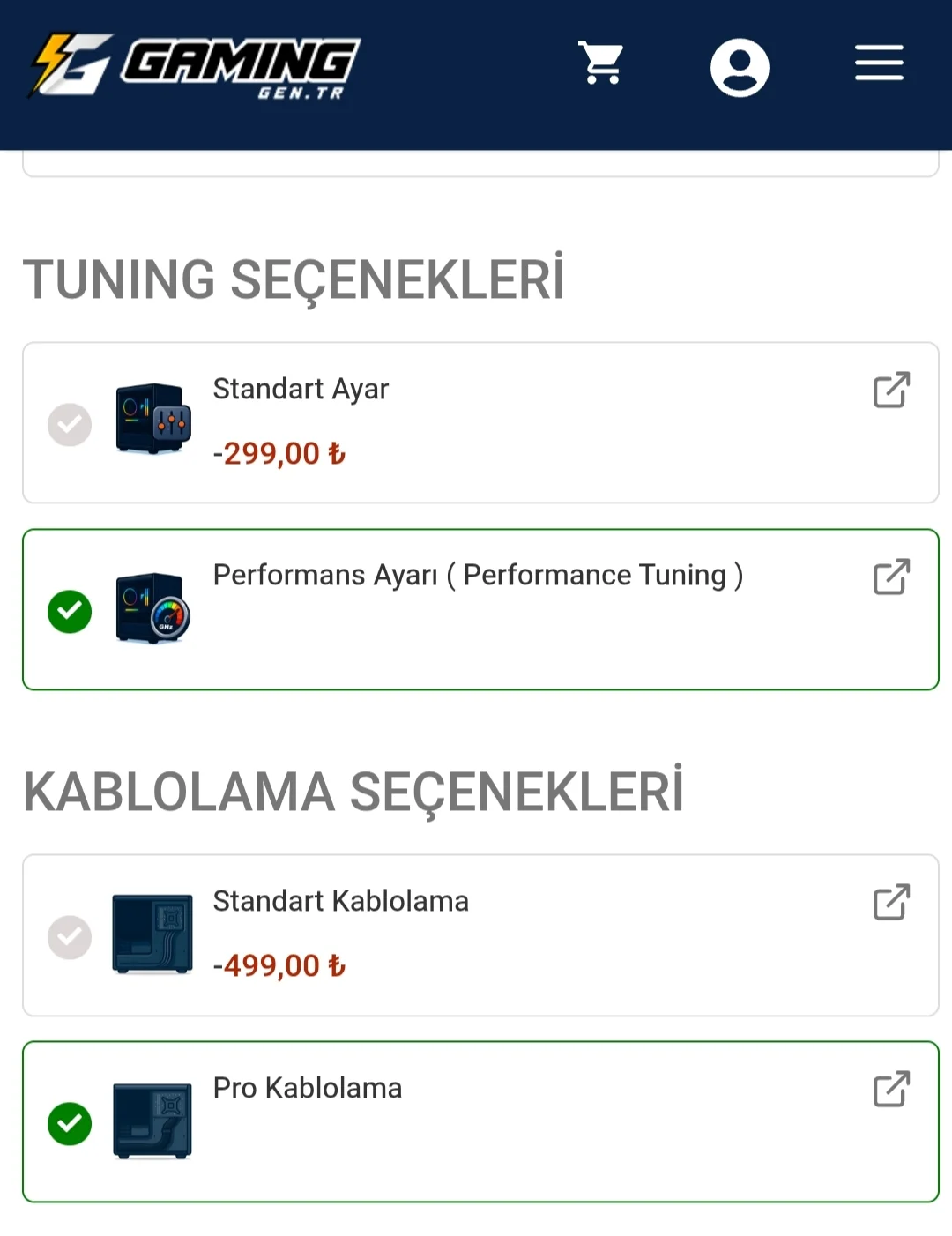This screenshot has height=1236, width=952.
Task: Choose the Pro Kablolama option
Action: click(70, 1123)
